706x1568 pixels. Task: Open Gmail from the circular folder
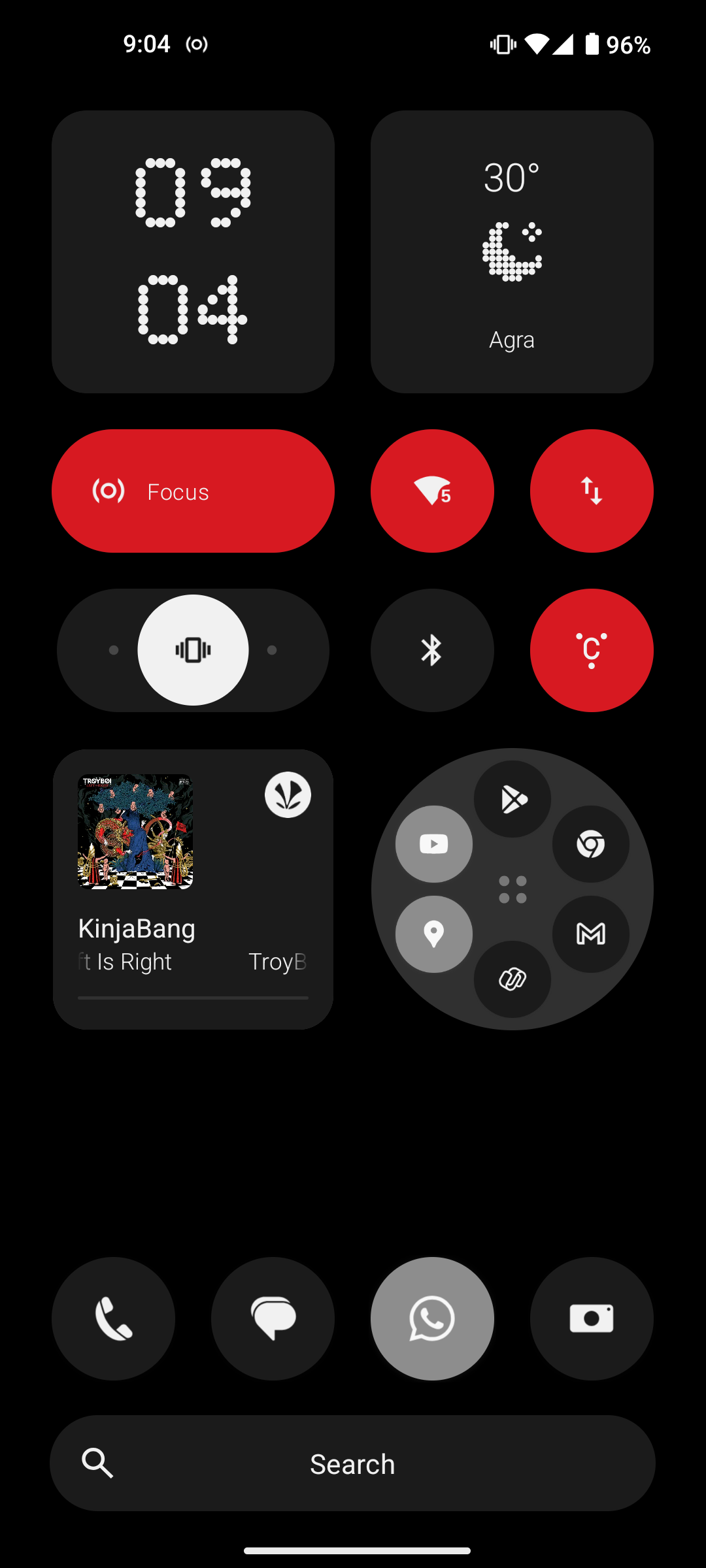[591, 934]
